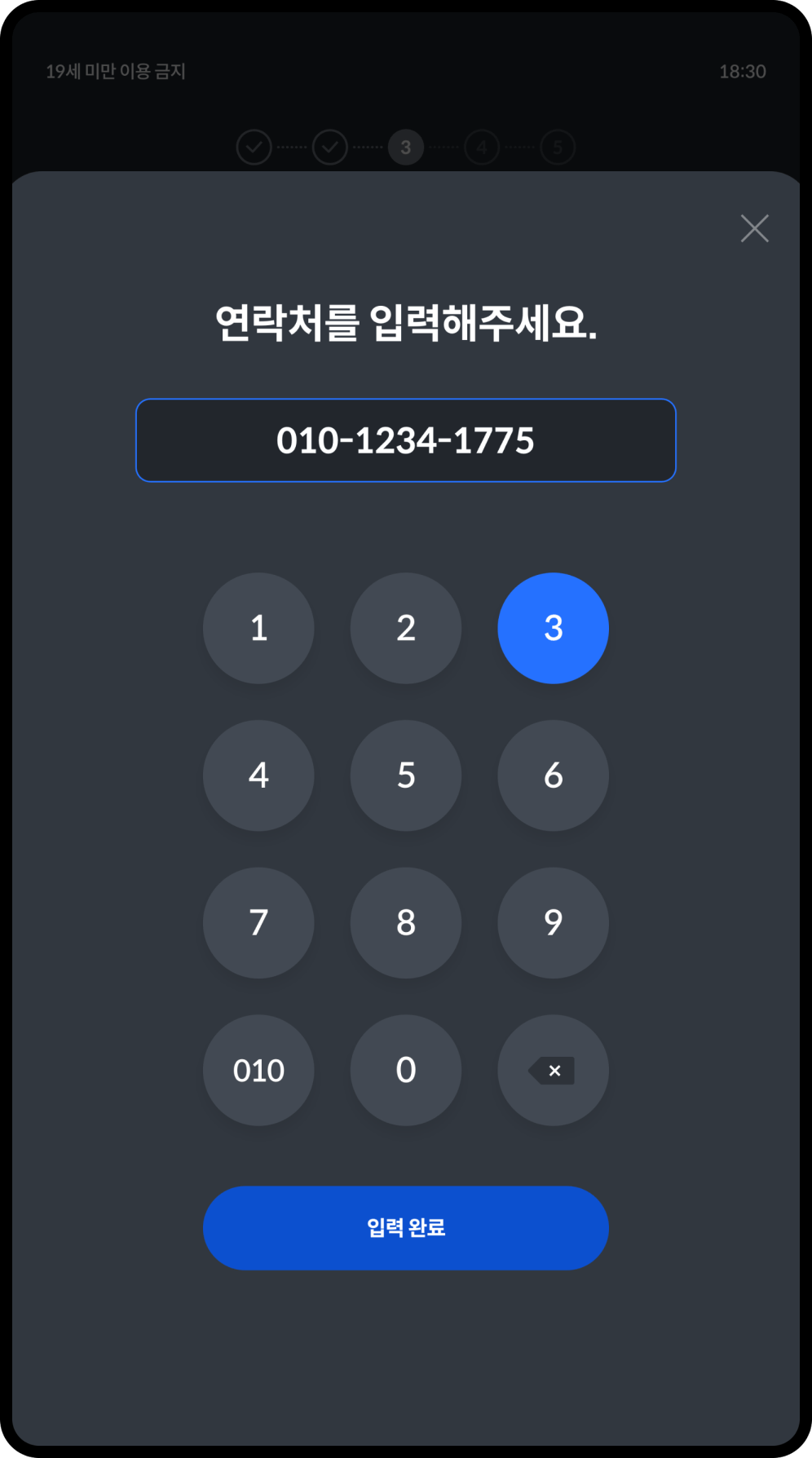This screenshot has width=812, height=1458.
Task: Insert the 010 prefix shortcut
Action: pyautogui.click(x=258, y=1070)
